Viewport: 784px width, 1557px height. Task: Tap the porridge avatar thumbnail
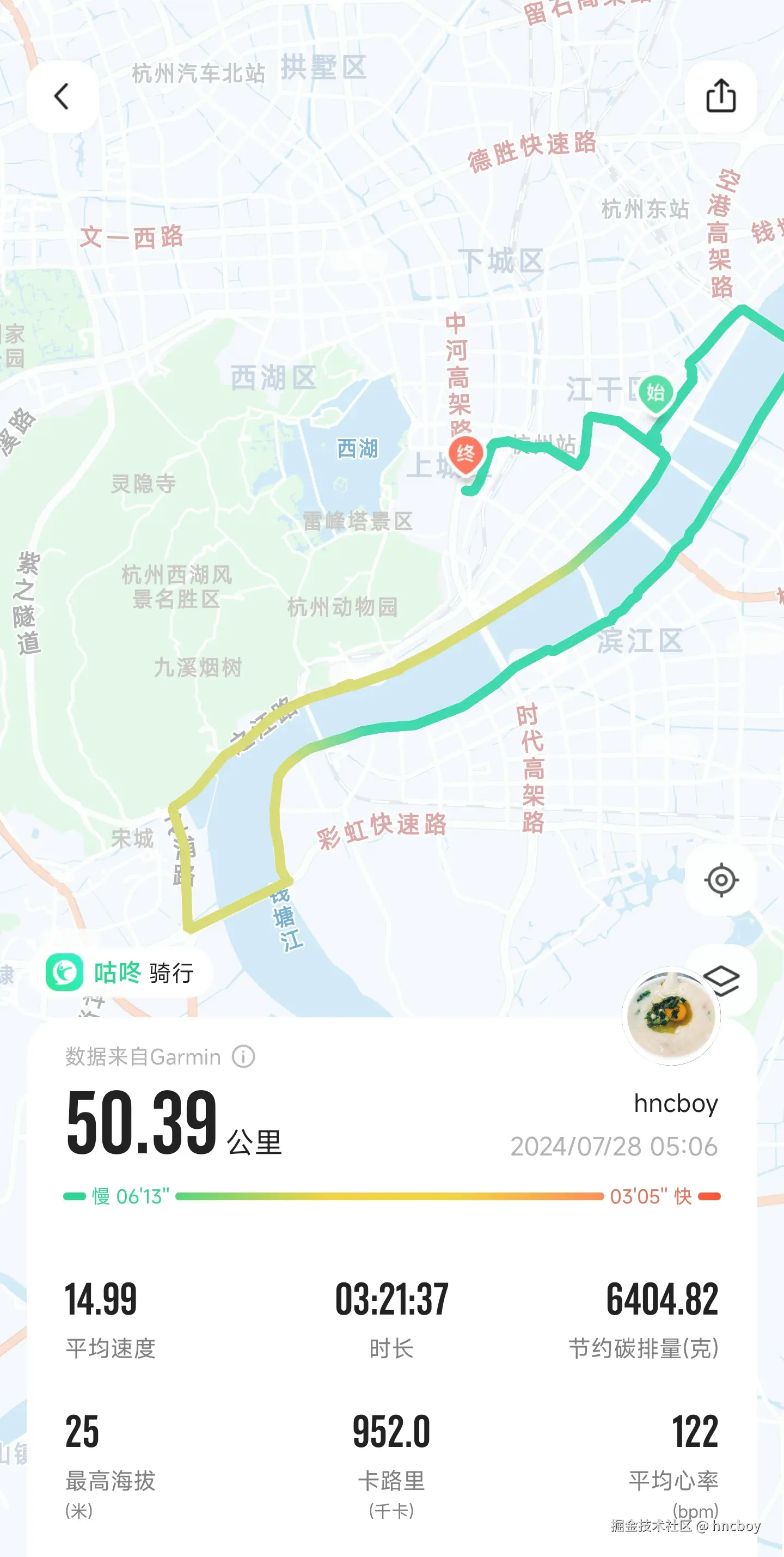click(670, 1015)
